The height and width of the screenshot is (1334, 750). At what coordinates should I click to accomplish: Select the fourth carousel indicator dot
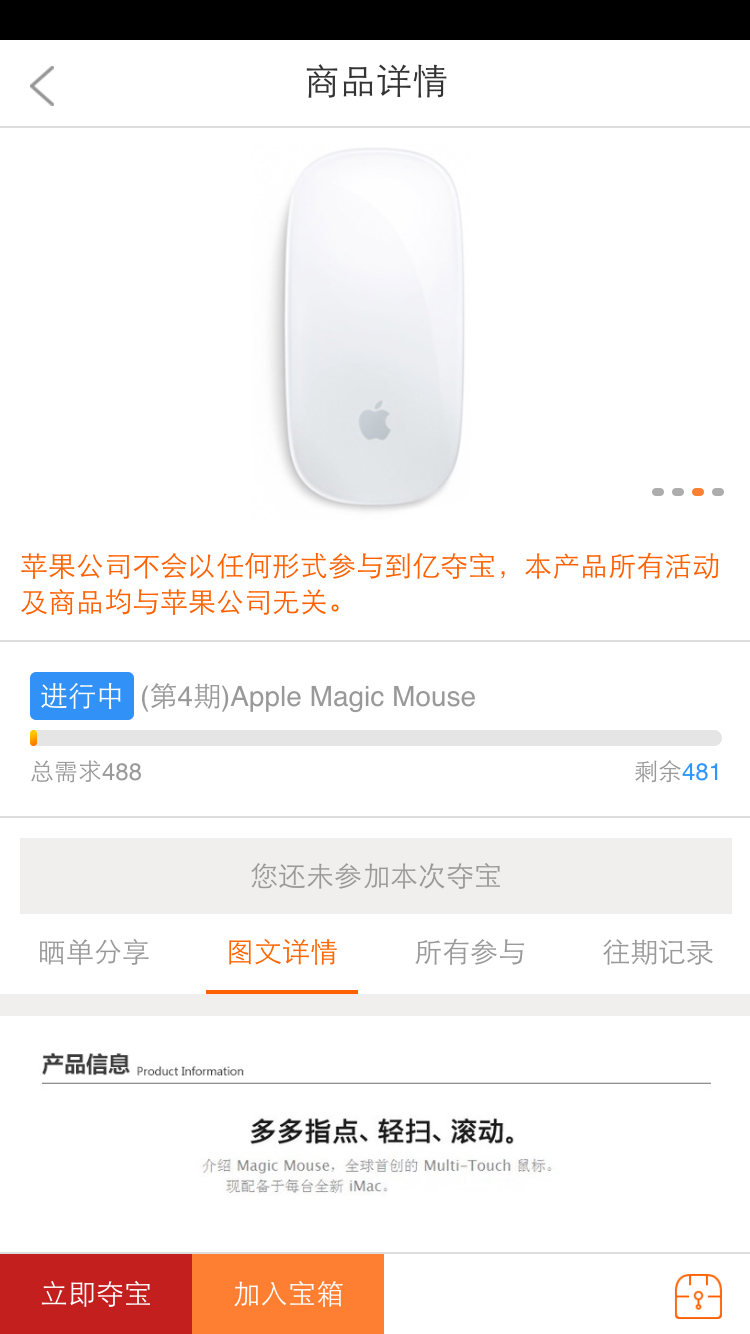pos(718,492)
